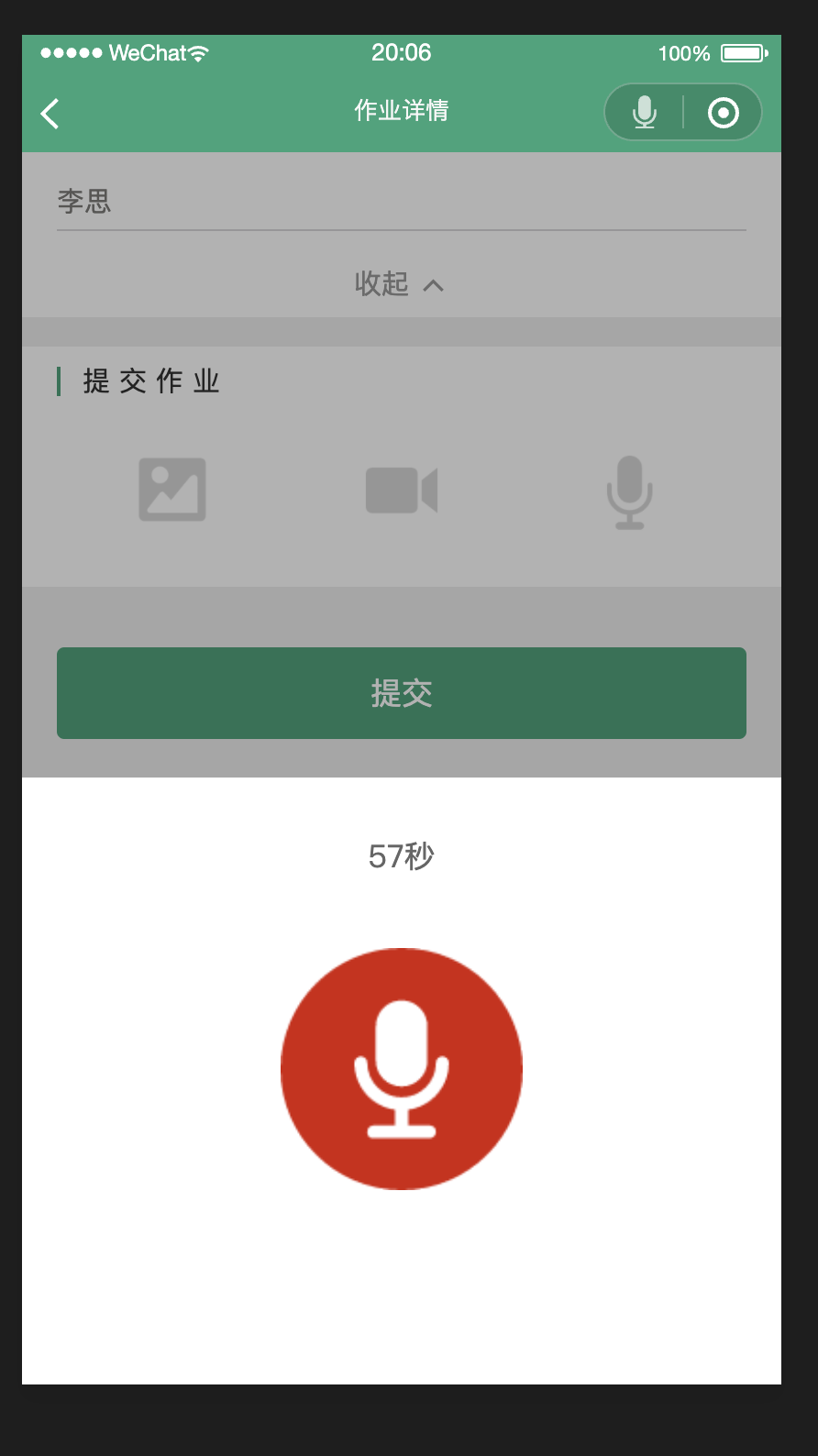This screenshot has width=818, height=1456.
Task: Tap the red microphone record button
Action: 402,1068
